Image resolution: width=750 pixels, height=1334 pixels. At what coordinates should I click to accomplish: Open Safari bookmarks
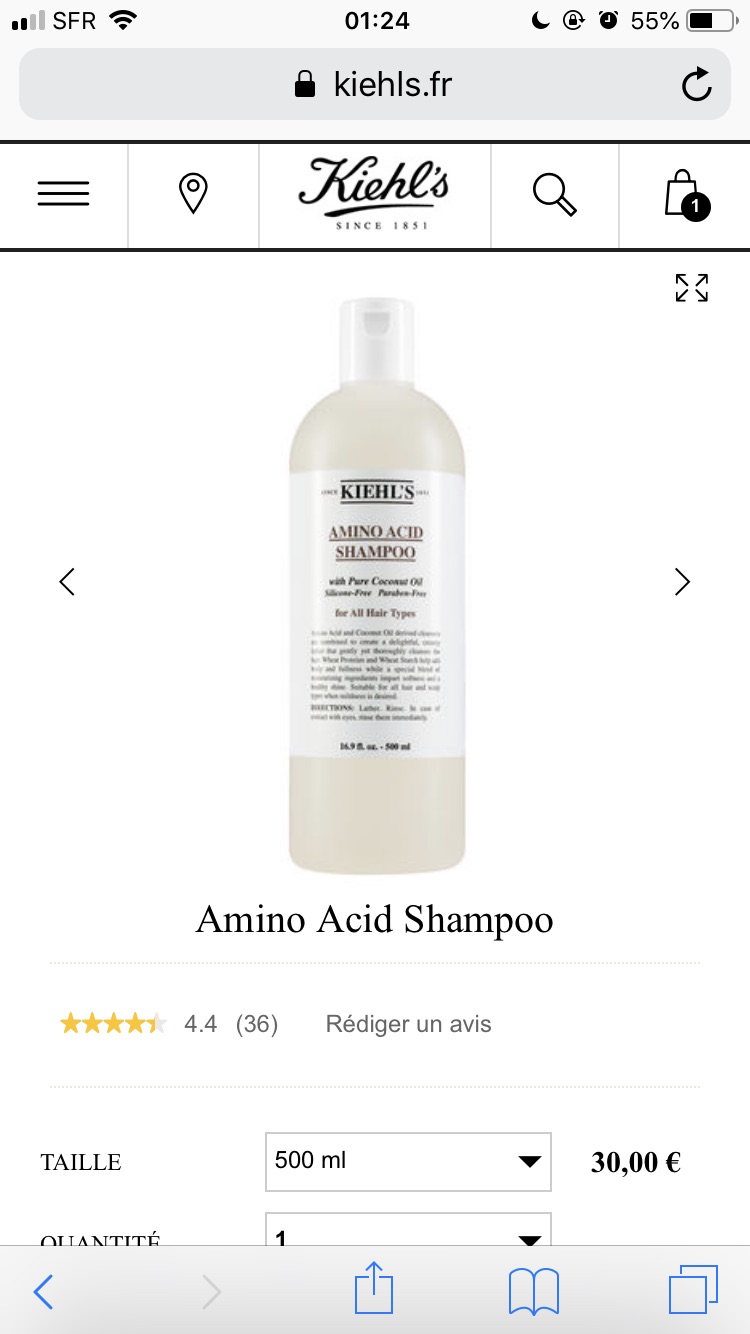[534, 1292]
